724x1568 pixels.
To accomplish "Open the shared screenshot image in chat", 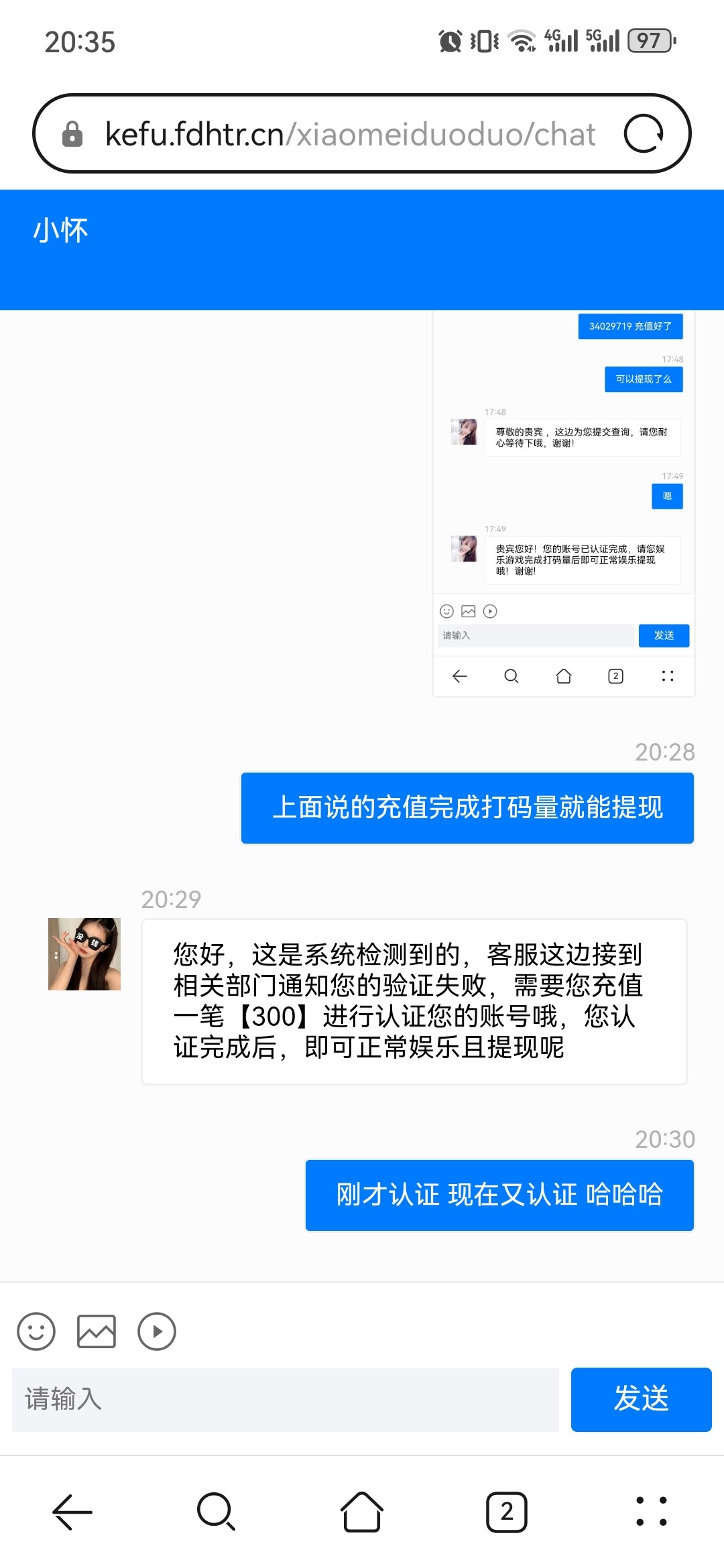I will [563, 504].
